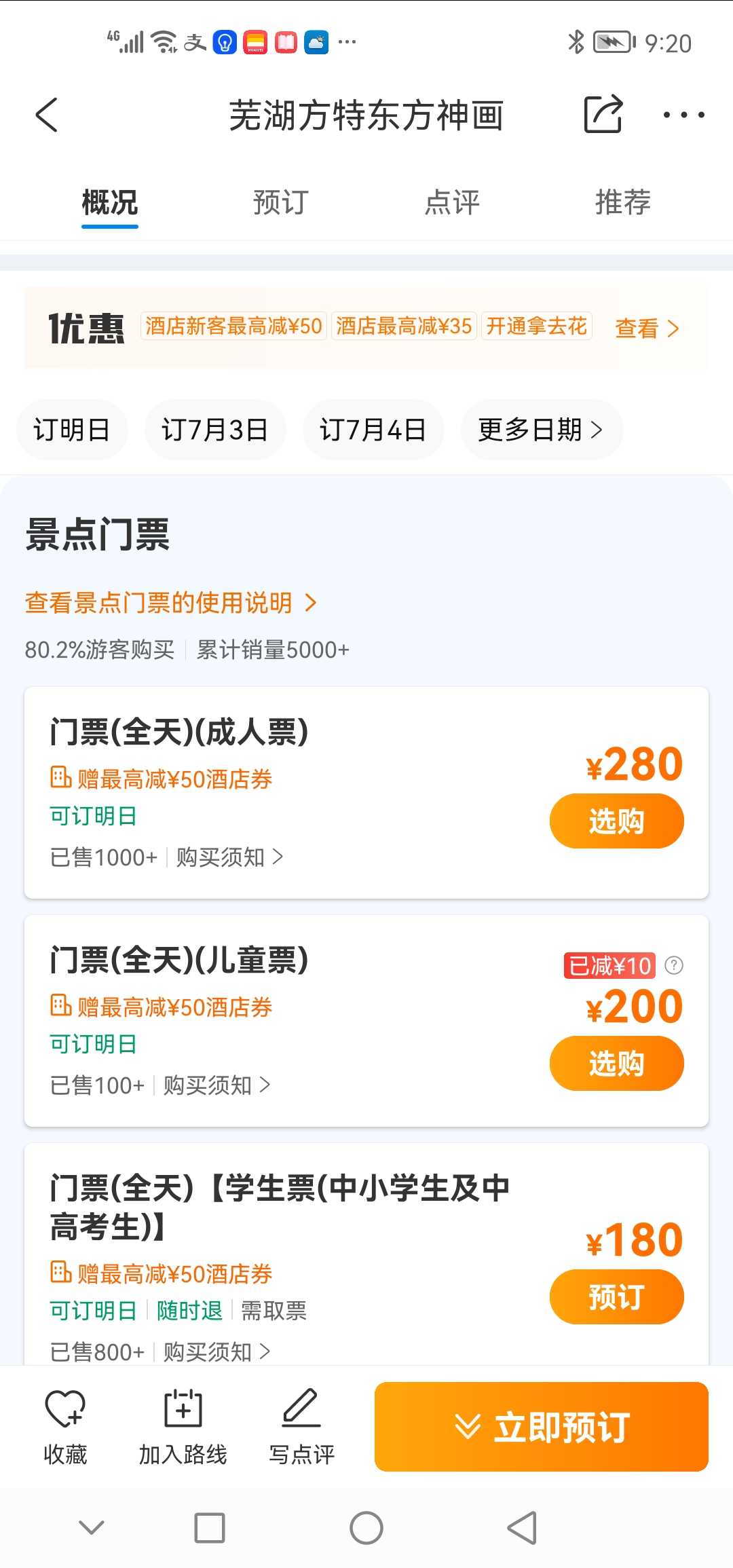Tap the orange 立即预订 button

(542, 1427)
